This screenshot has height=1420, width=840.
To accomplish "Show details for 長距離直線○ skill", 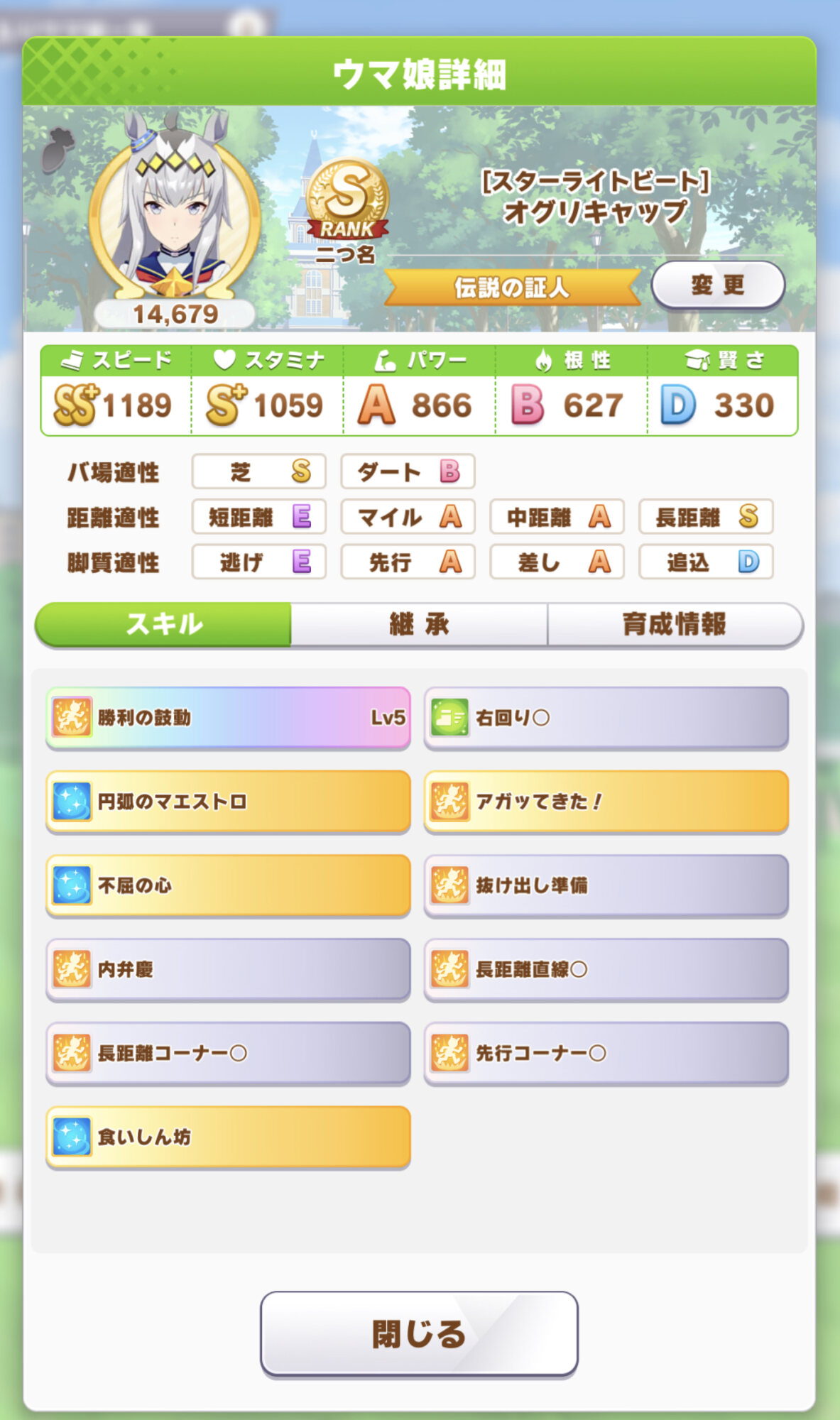I will point(606,969).
